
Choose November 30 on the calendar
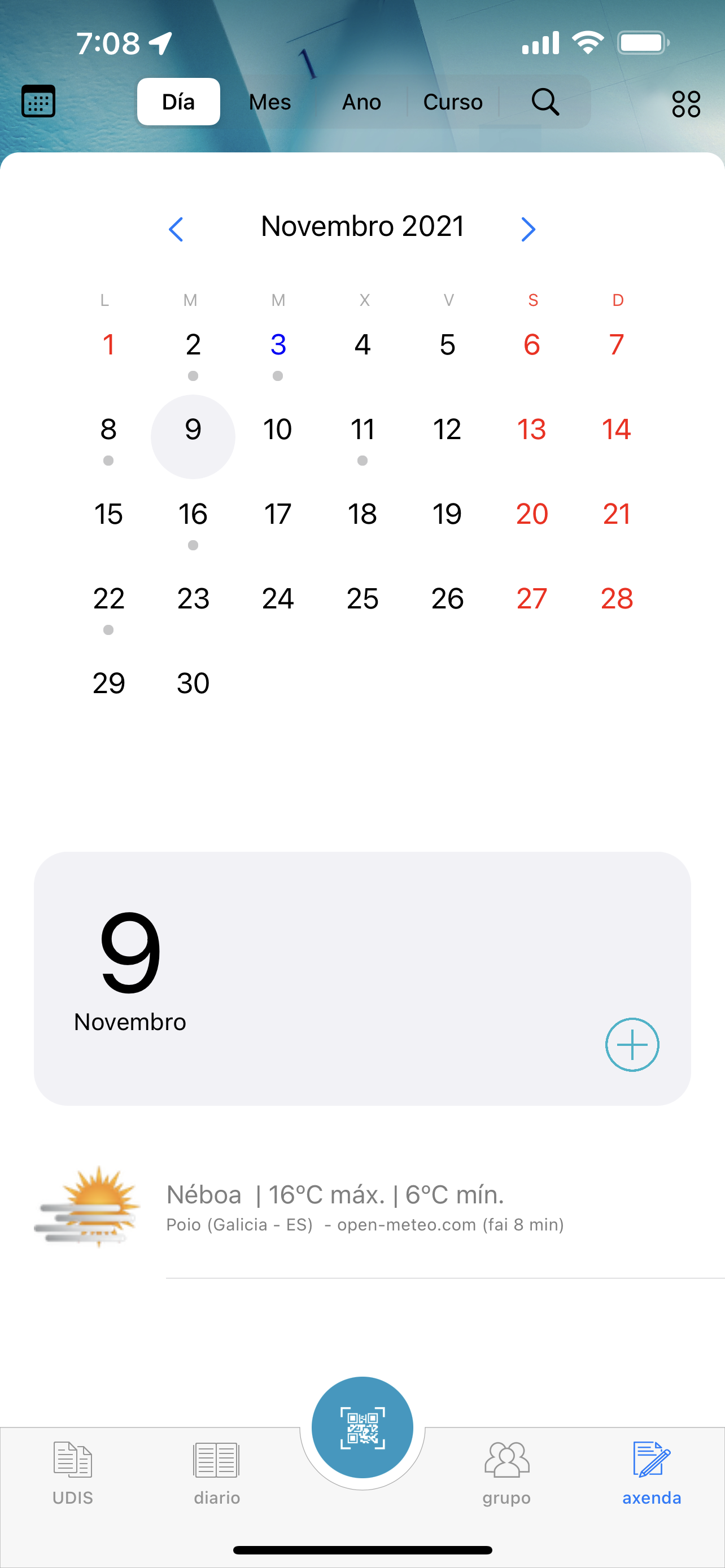click(x=193, y=684)
